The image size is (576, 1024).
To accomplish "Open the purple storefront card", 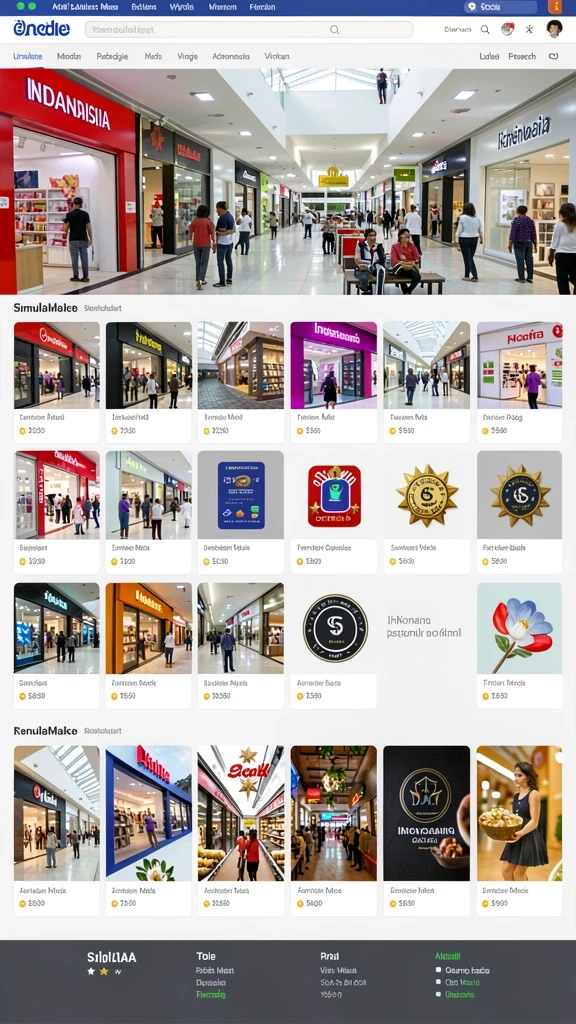I will pyautogui.click(x=334, y=382).
